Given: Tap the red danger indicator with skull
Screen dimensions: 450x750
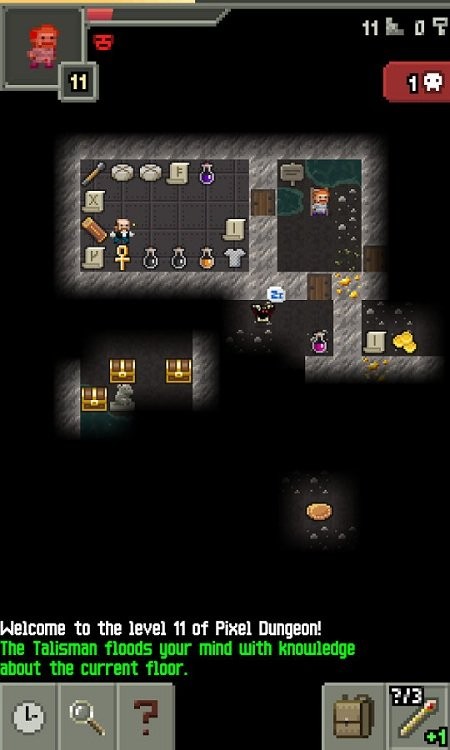Looking at the screenshot, I should (x=417, y=82).
